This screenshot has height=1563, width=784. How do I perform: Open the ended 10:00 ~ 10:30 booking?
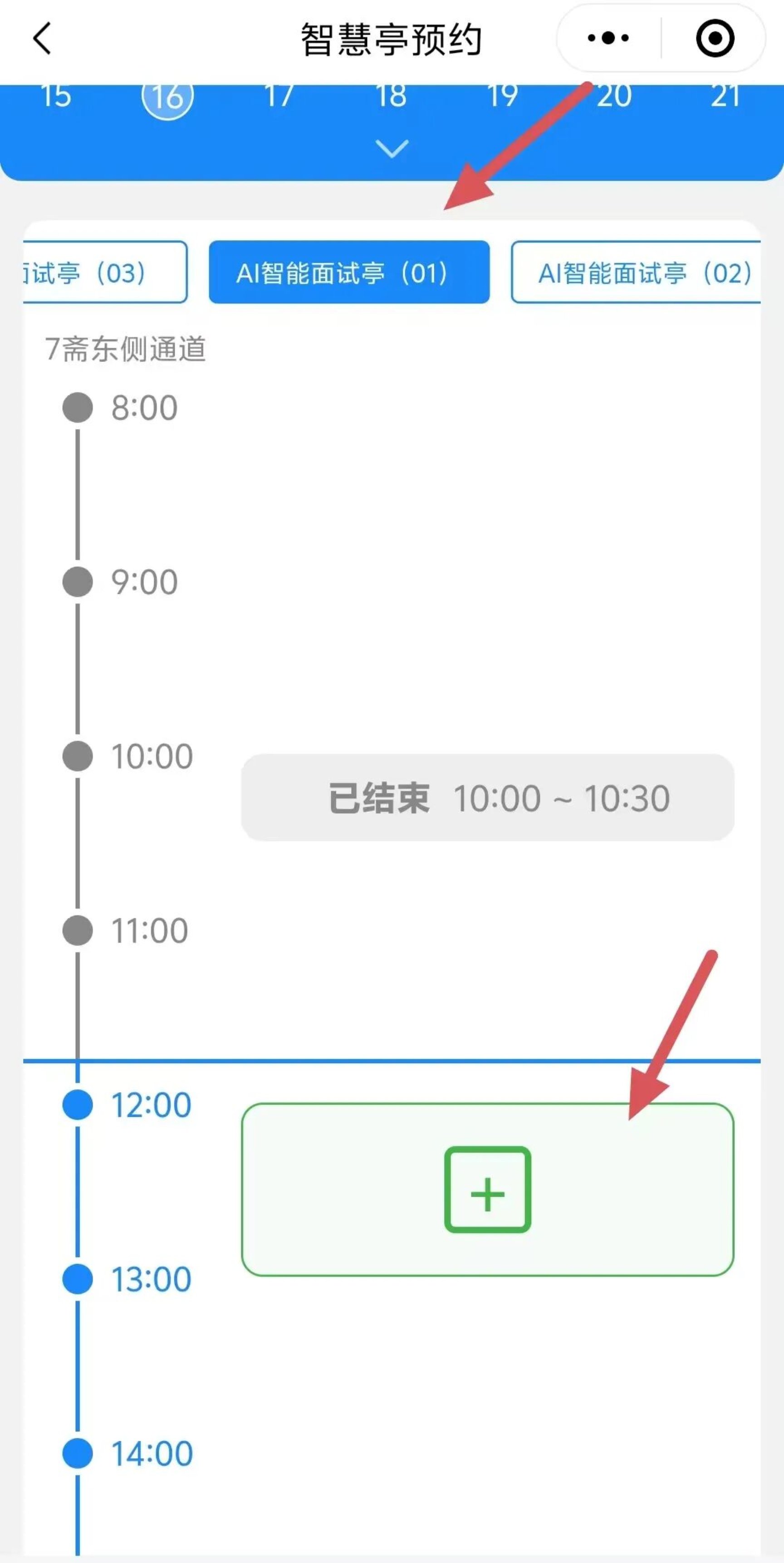[487, 797]
